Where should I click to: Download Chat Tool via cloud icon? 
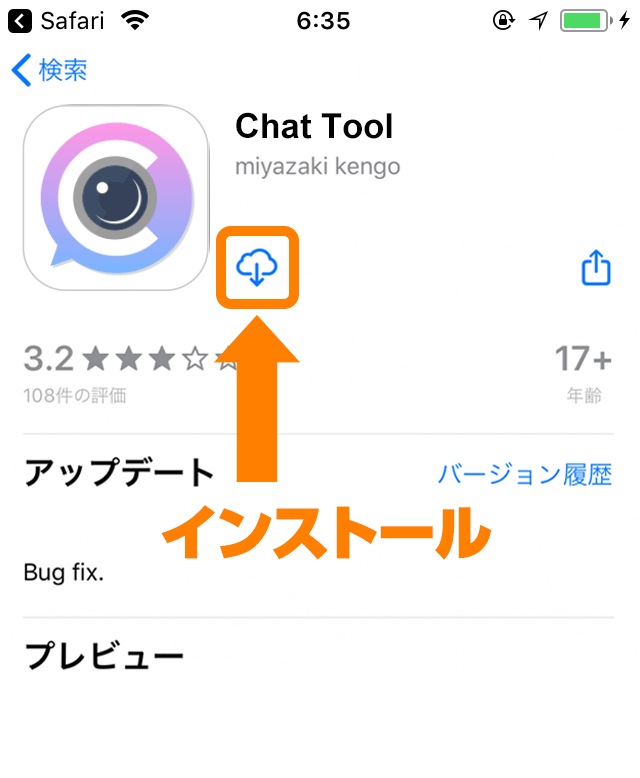257,267
